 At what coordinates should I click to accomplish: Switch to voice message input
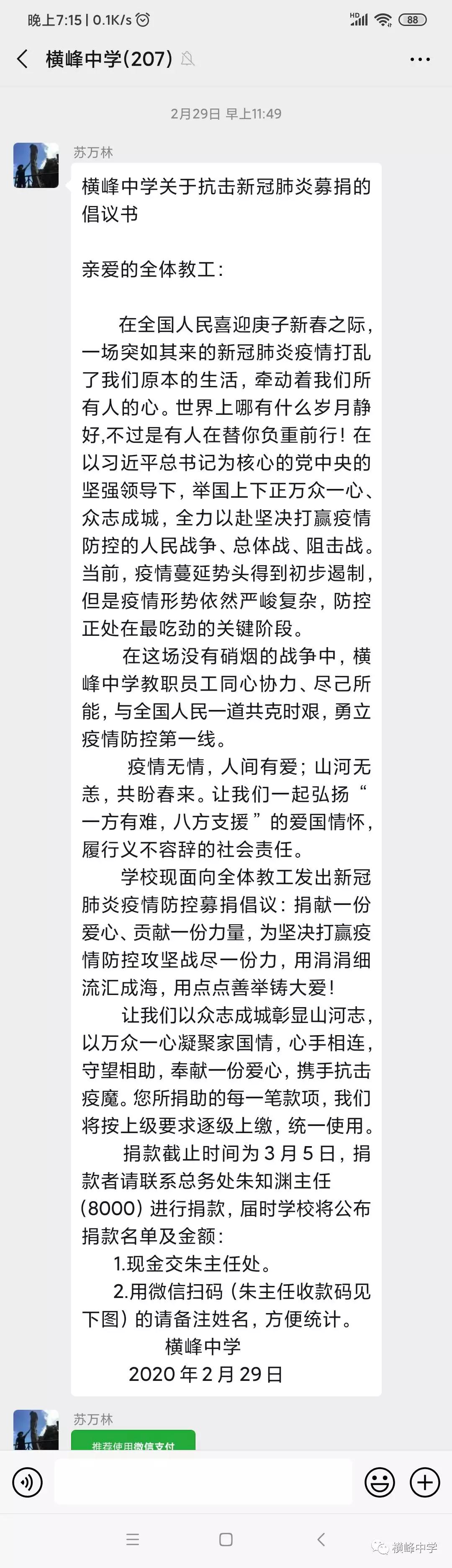coord(27,1482)
